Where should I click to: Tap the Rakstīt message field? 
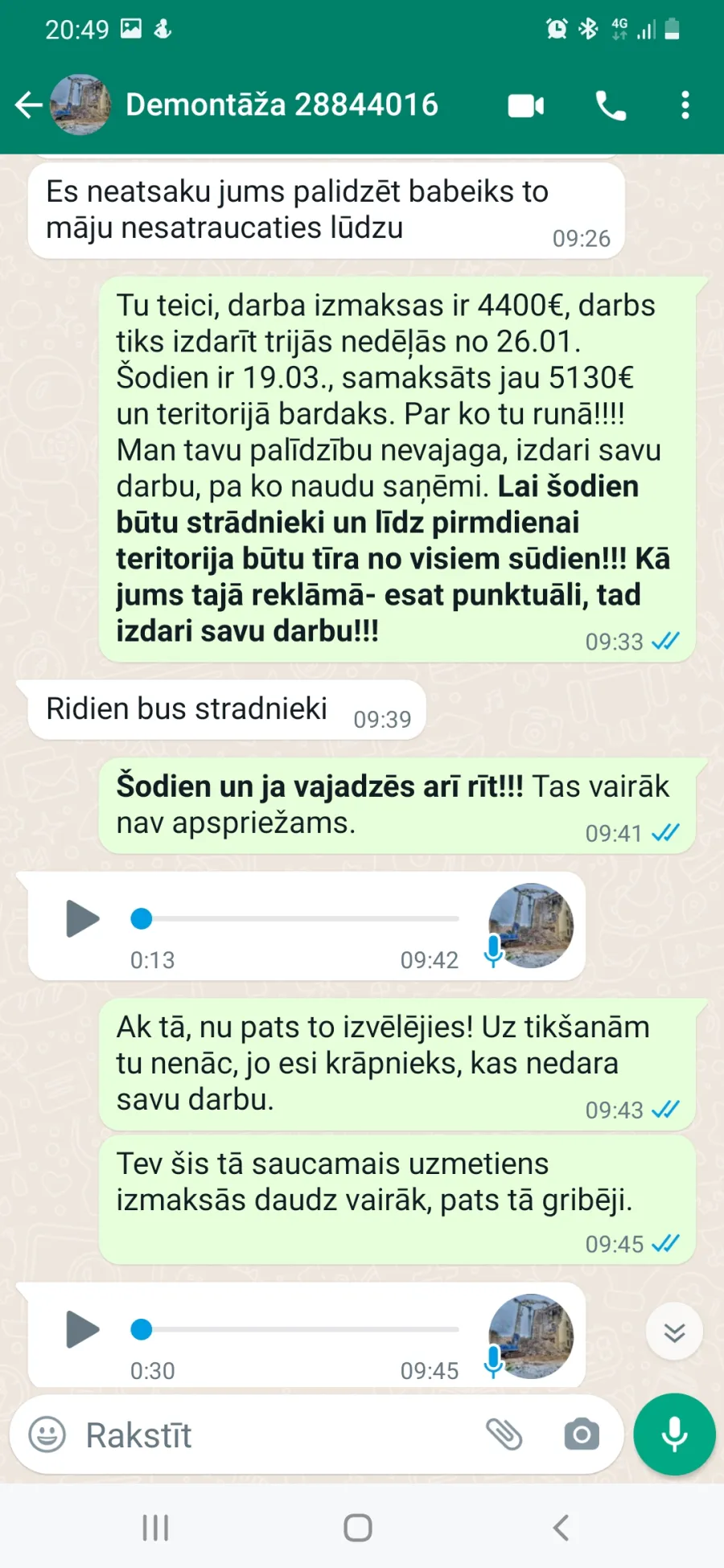tap(274, 1435)
